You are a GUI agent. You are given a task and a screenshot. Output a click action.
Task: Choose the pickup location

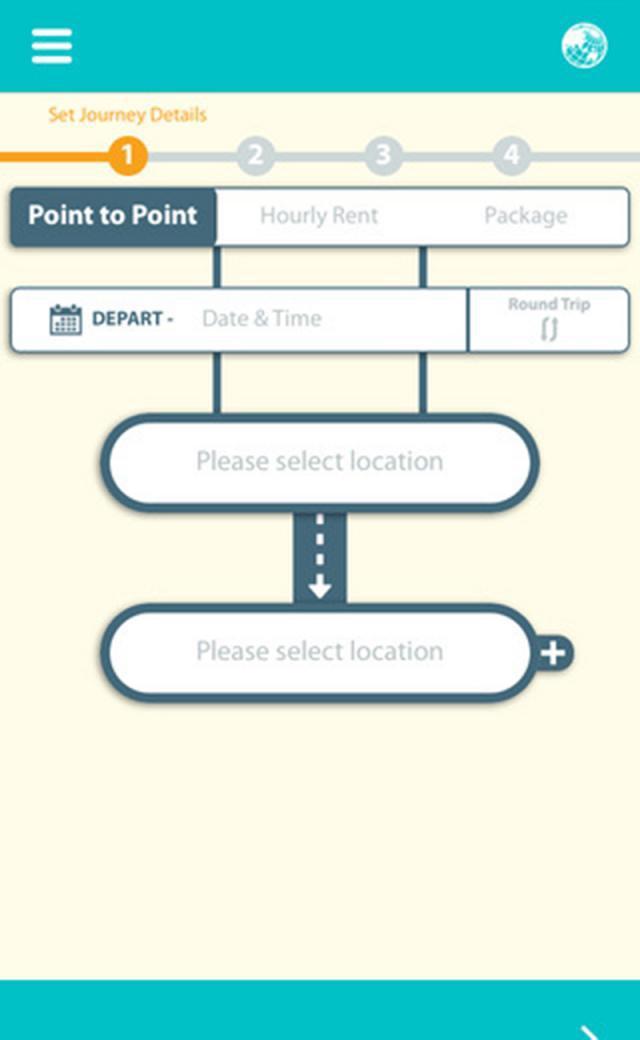tap(319, 462)
